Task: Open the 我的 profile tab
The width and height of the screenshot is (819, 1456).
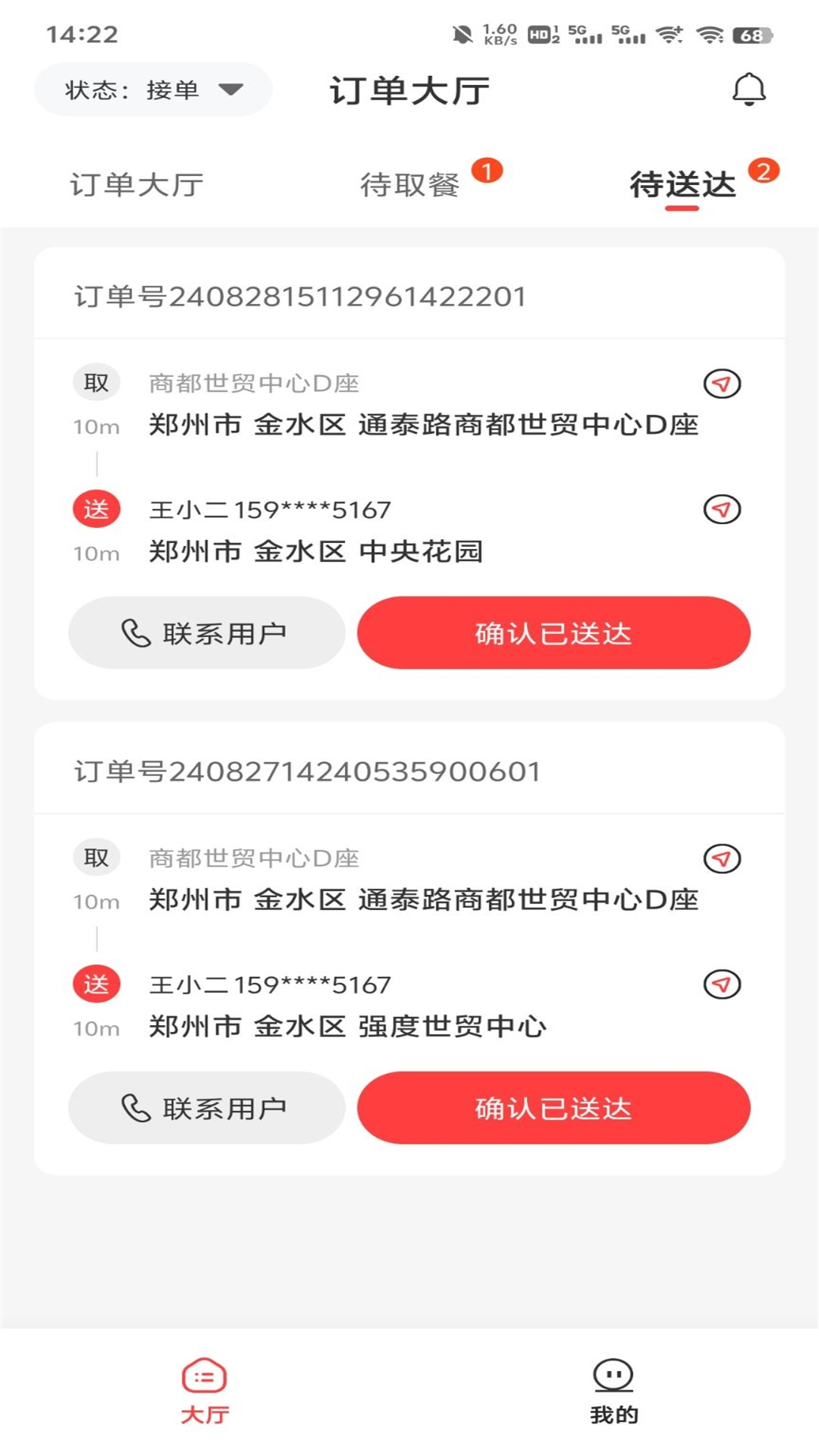Action: (613, 1392)
